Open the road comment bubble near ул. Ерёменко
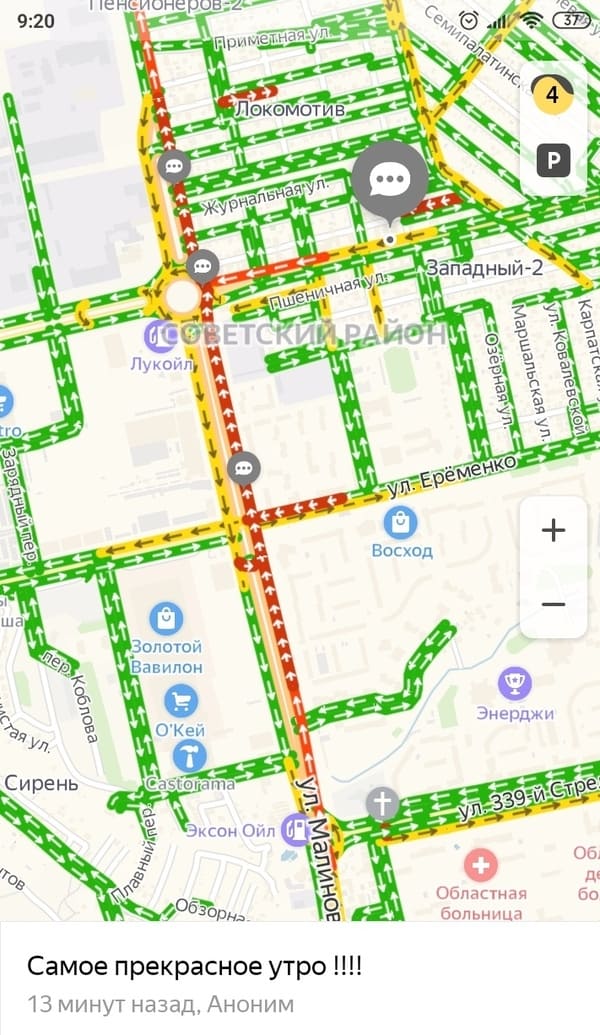This screenshot has width=600, height=1035. (244, 469)
